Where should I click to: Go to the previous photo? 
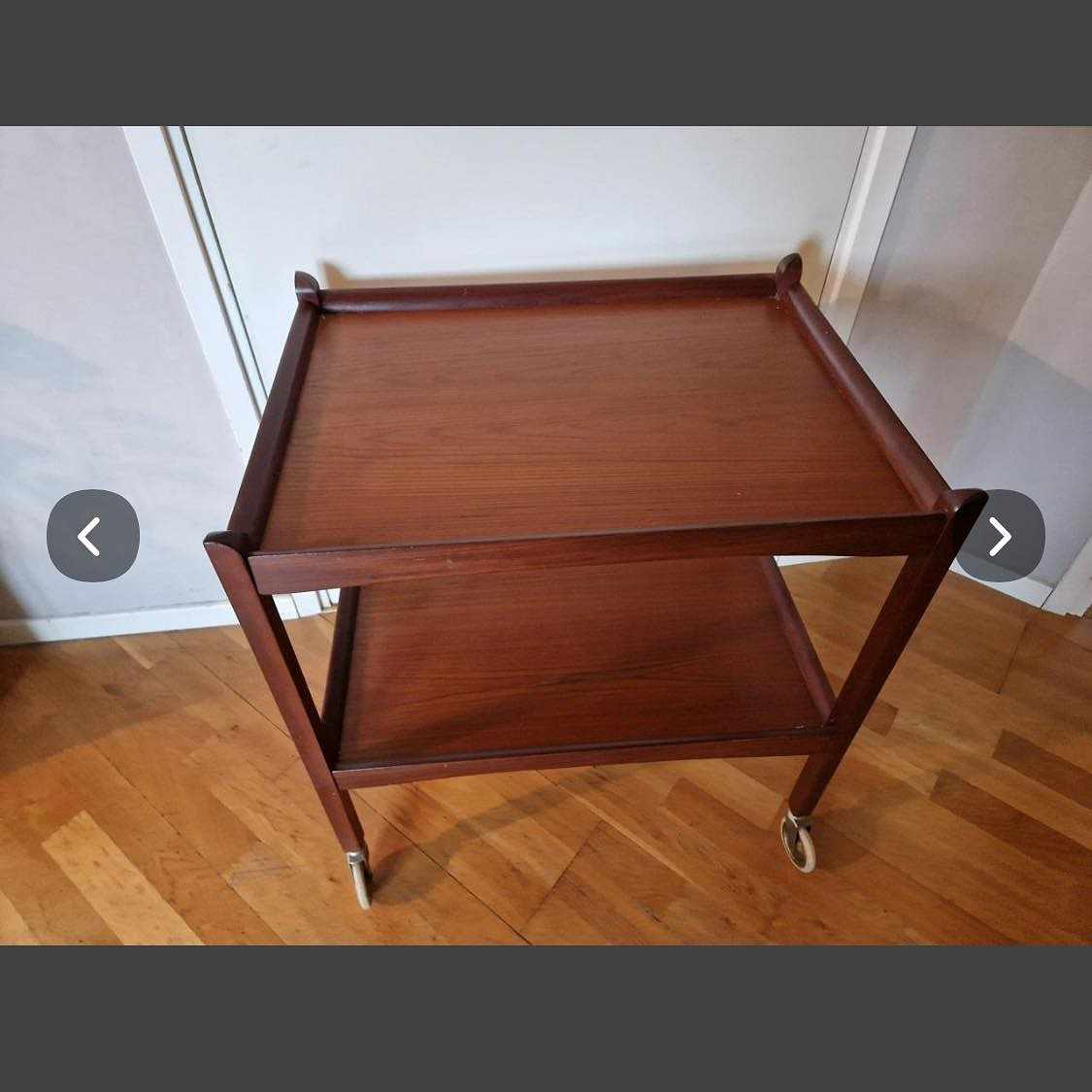click(92, 536)
